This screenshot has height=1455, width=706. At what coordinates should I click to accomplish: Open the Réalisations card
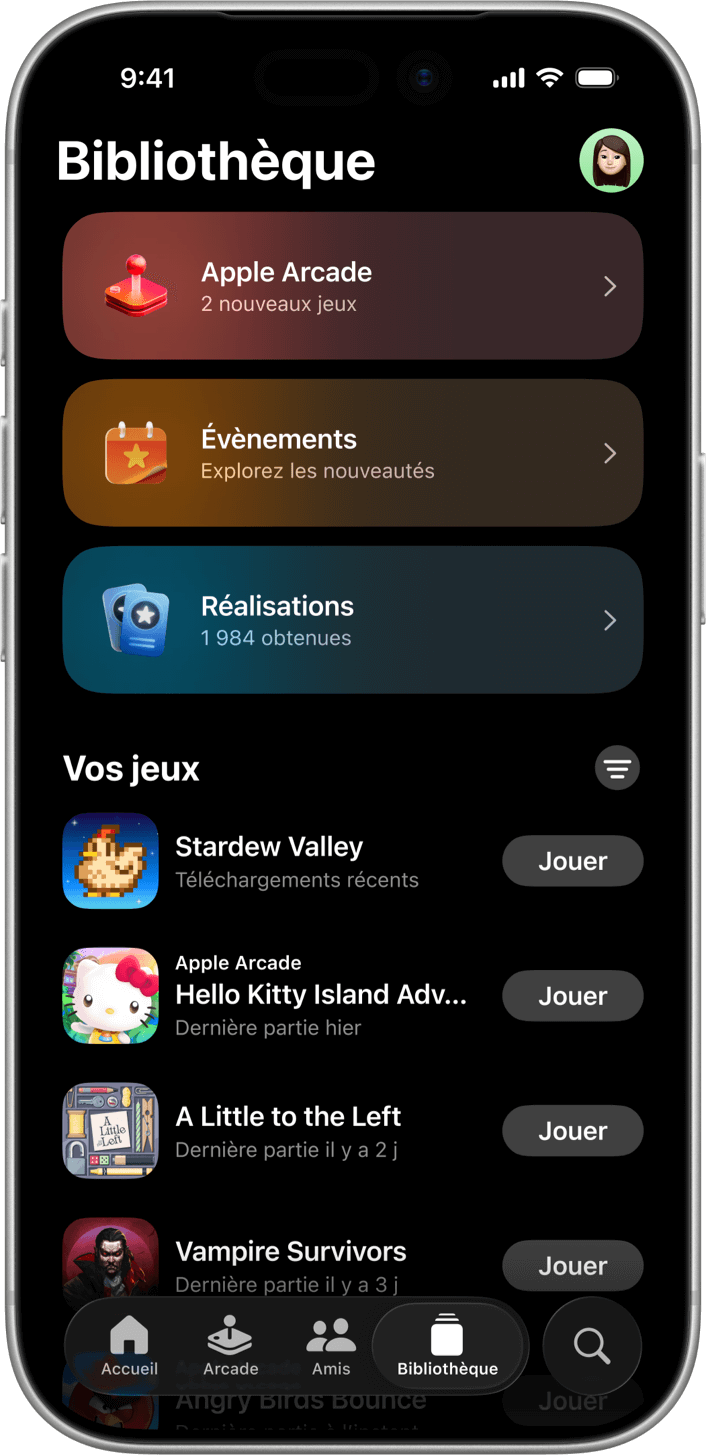(x=352, y=620)
